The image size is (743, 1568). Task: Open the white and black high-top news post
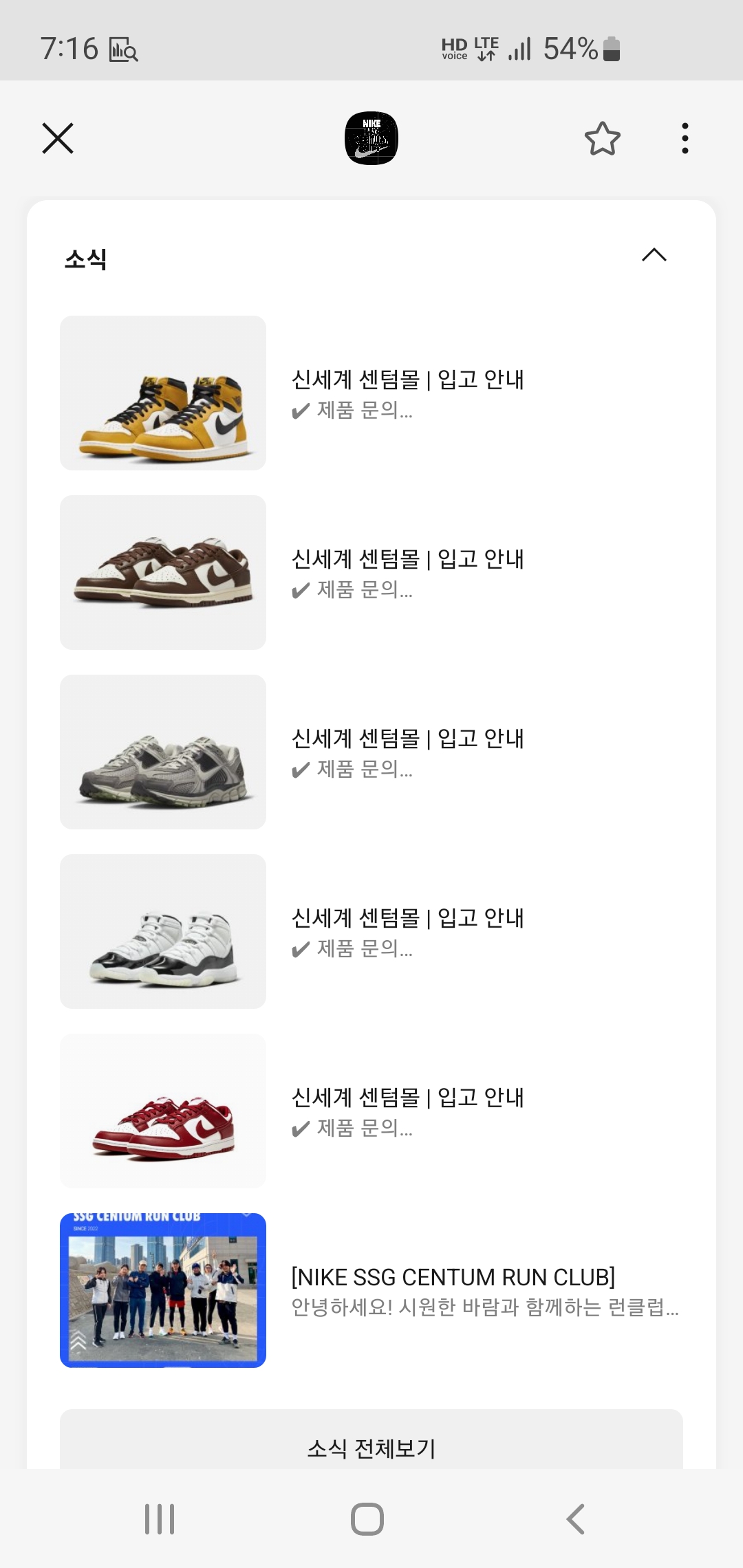371,932
